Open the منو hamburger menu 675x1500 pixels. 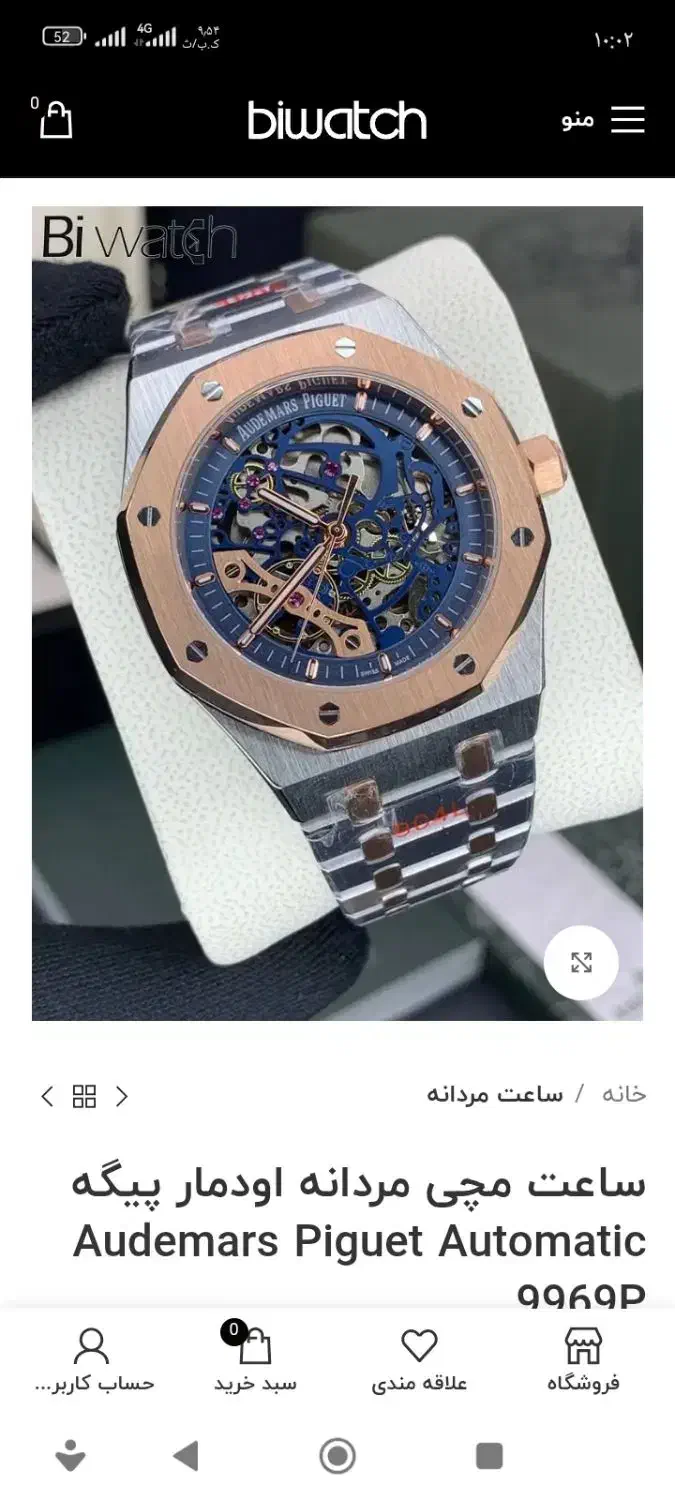pos(603,120)
